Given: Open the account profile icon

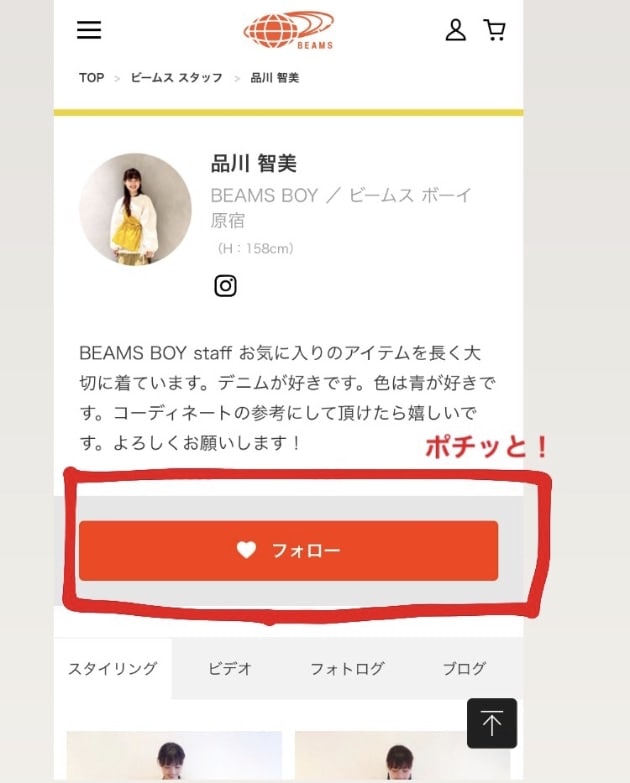Looking at the screenshot, I should pyautogui.click(x=456, y=30).
